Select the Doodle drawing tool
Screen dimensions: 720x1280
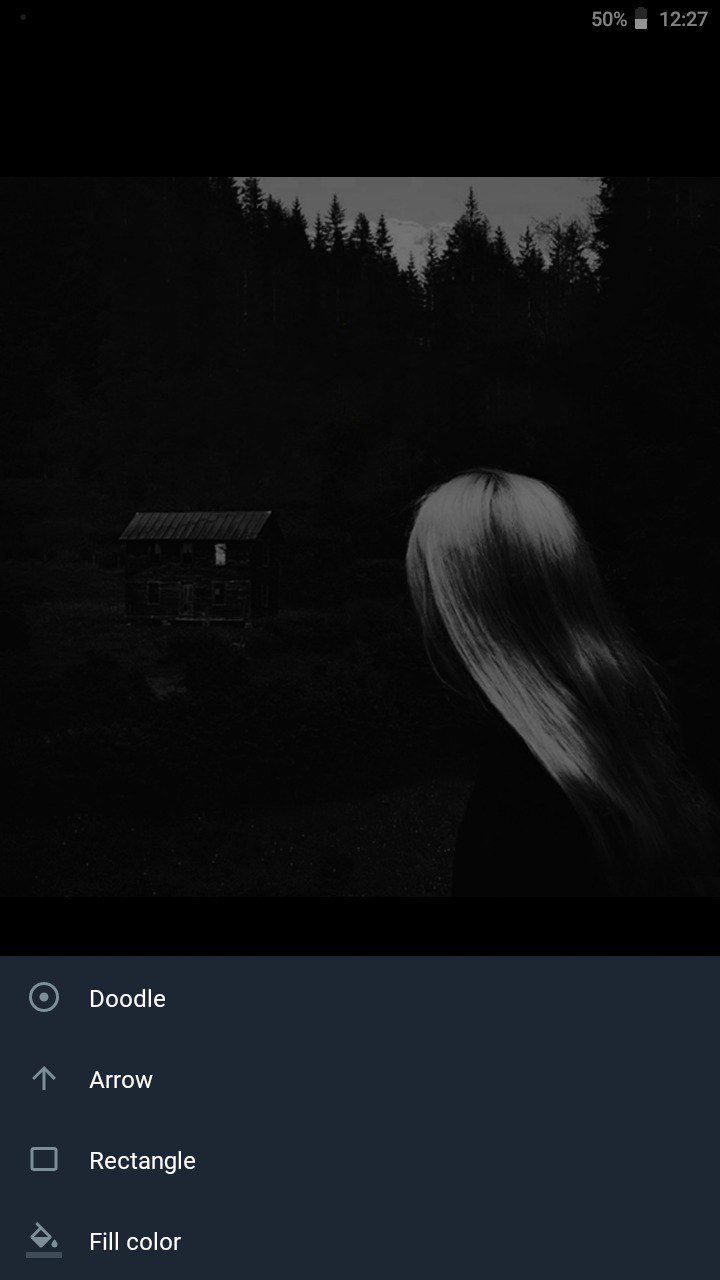(x=127, y=998)
